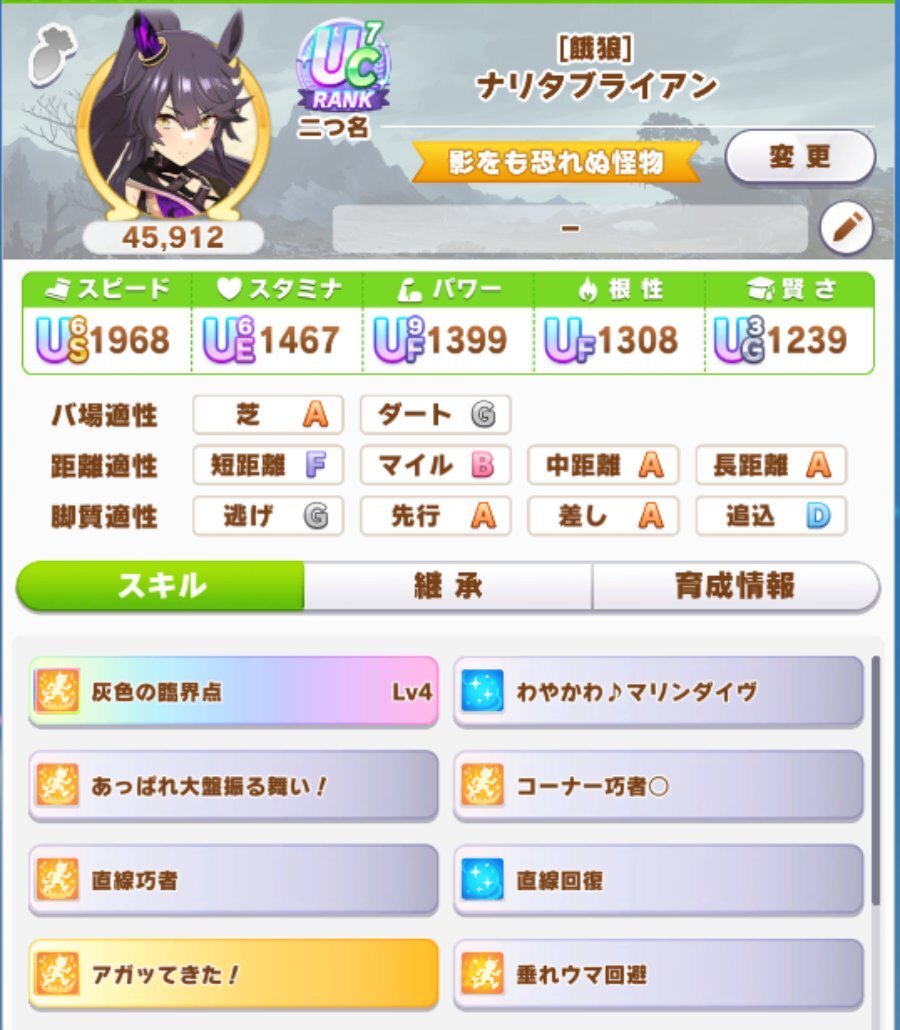900x1030 pixels.
Task: View the 直線回復 skill
Action: (x=658, y=881)
